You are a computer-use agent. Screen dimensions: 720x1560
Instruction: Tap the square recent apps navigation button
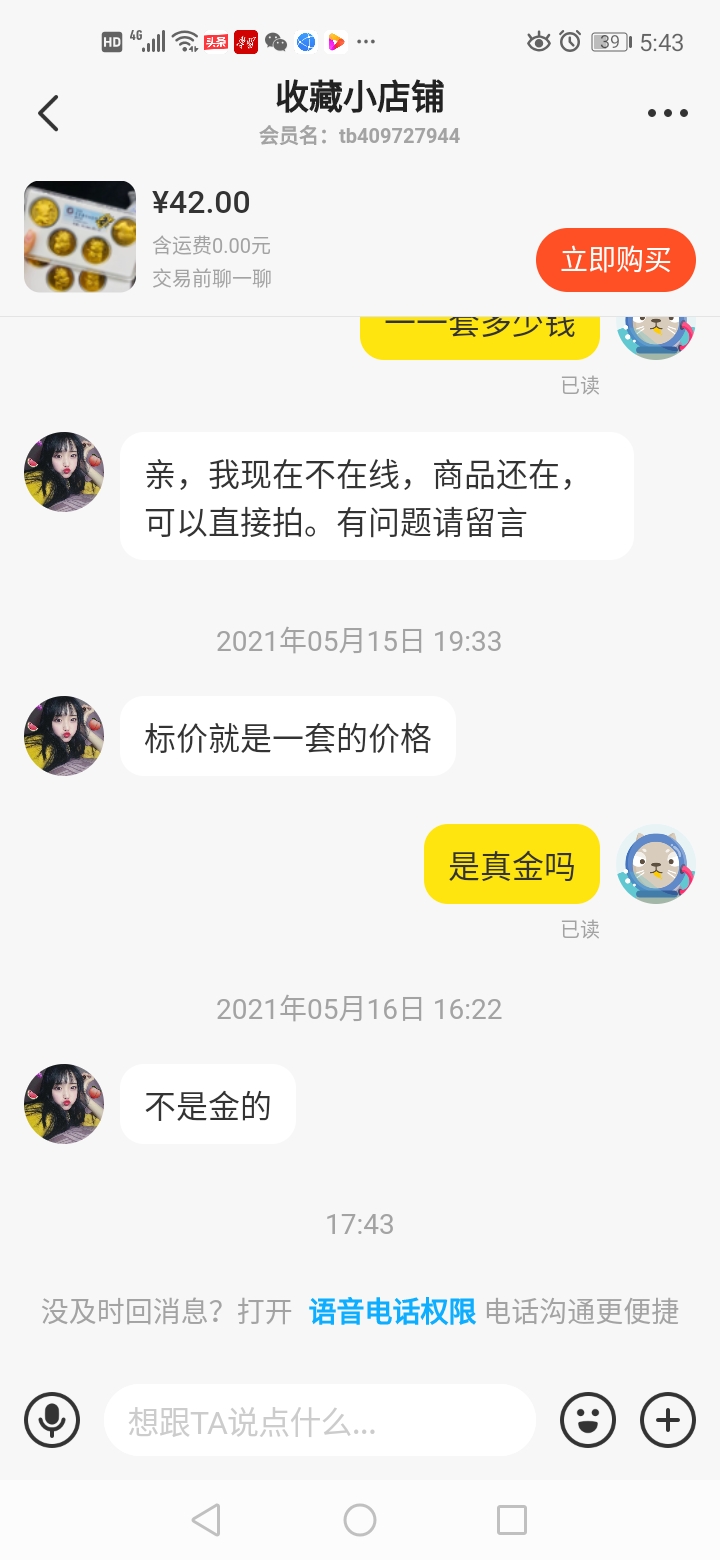pos(512,1519)
